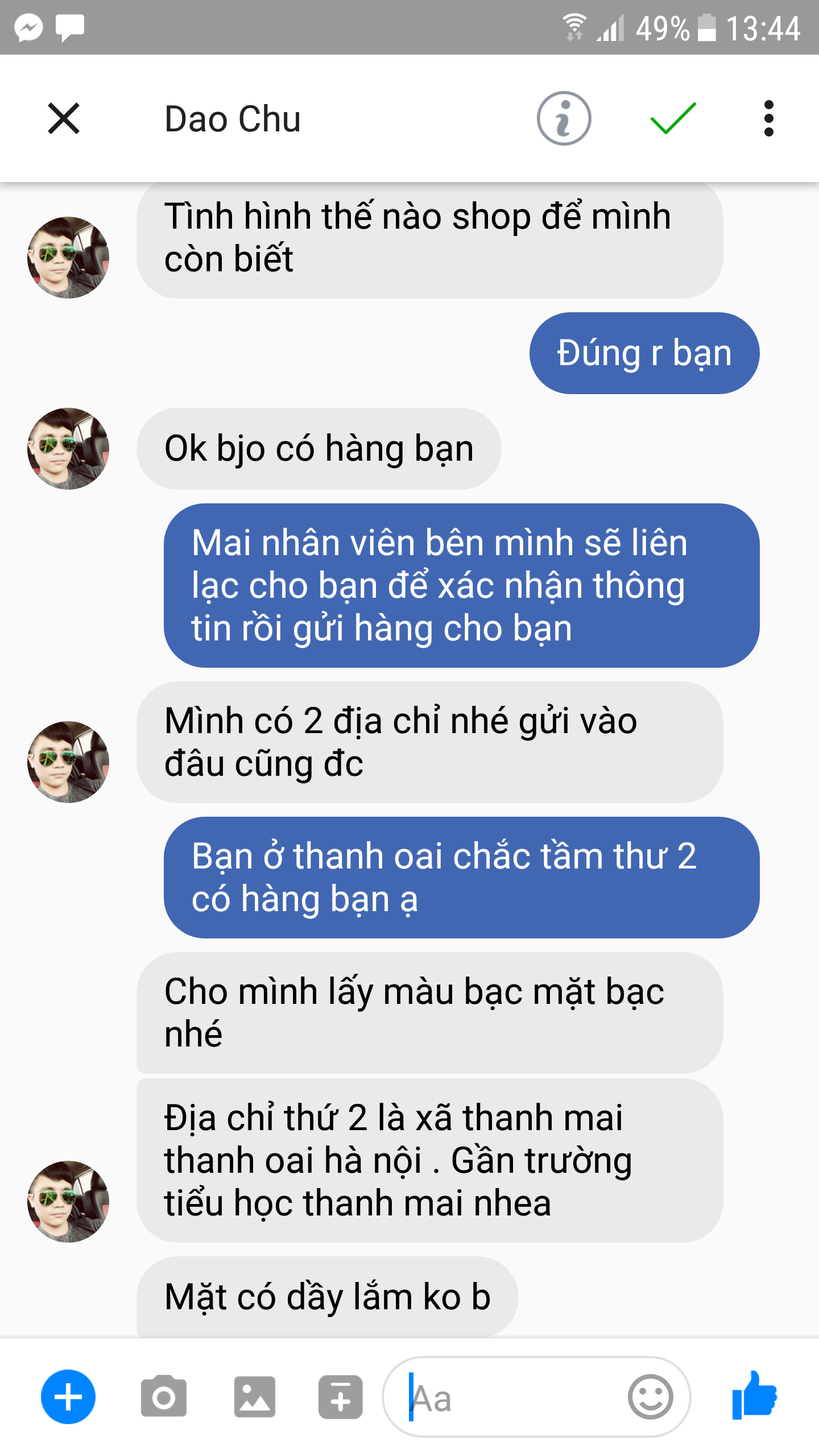Open the camera to take a photo
Image resolution: width=819 pixels, height=1456 pixels.
tap(164, 1397)
